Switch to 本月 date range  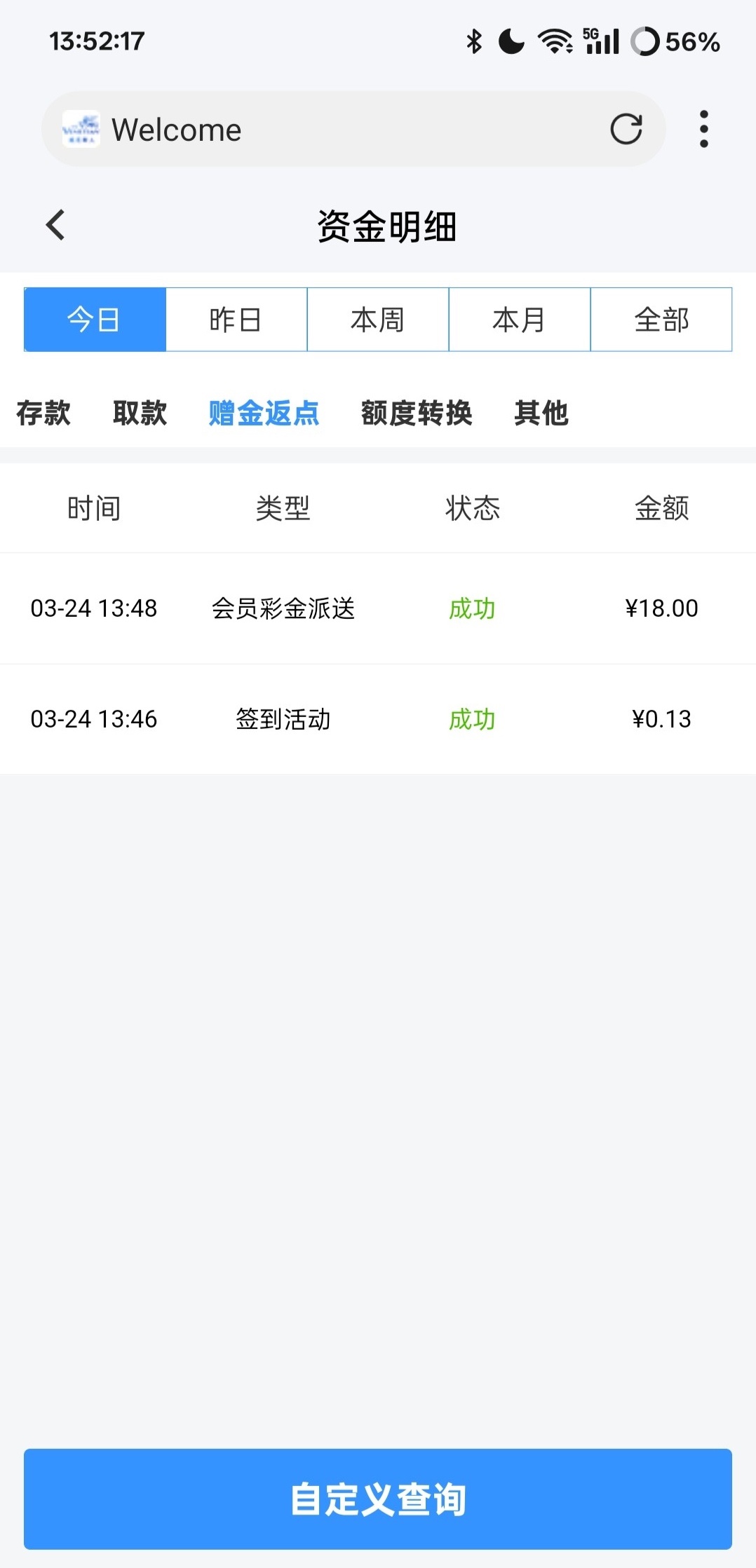tap(520, 320)
